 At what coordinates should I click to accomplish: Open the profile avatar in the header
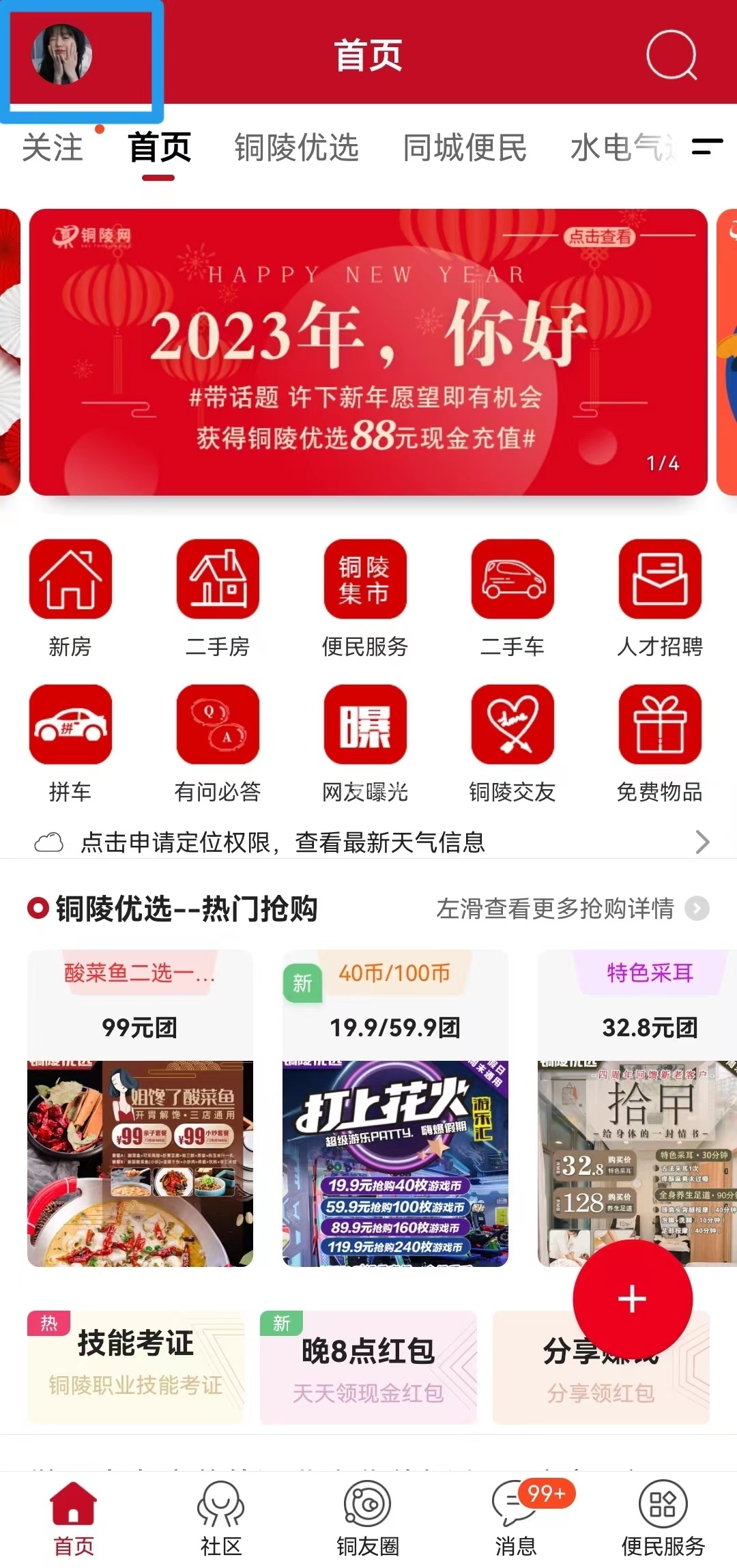(x=62, y=55)
